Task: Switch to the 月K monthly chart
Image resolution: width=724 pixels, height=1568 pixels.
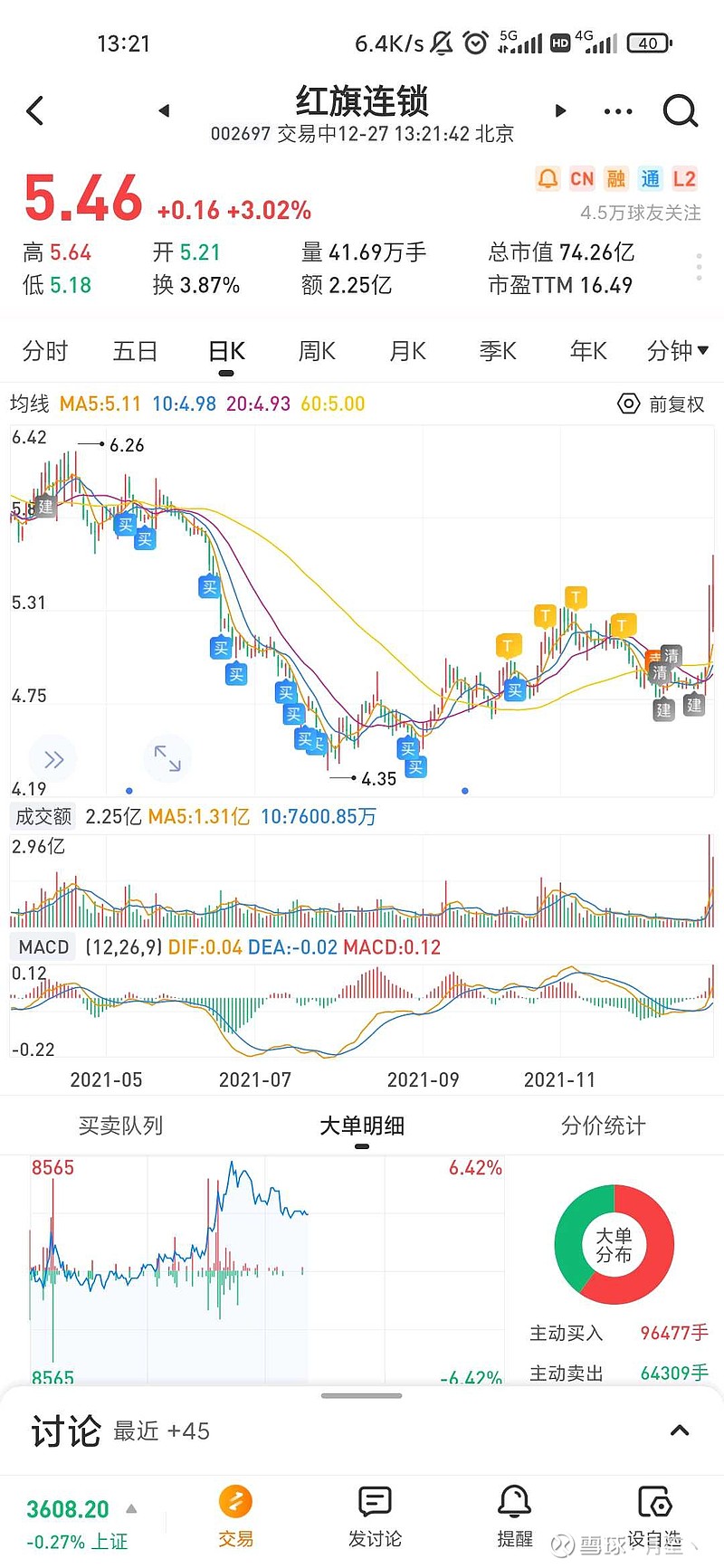Action: [407, 351]
